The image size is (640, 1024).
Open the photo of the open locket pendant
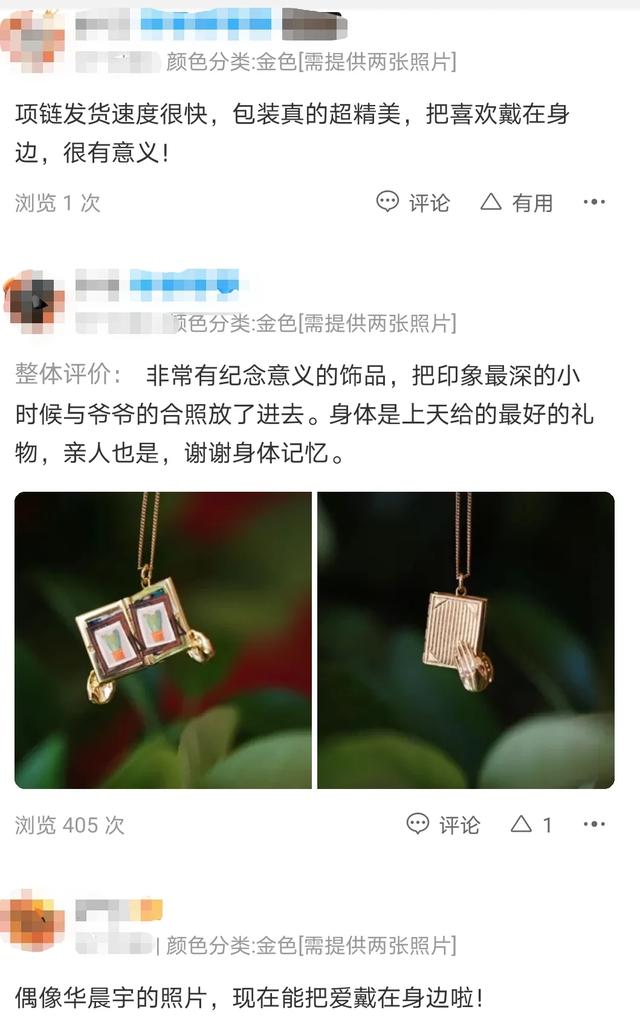coord(162,640)
